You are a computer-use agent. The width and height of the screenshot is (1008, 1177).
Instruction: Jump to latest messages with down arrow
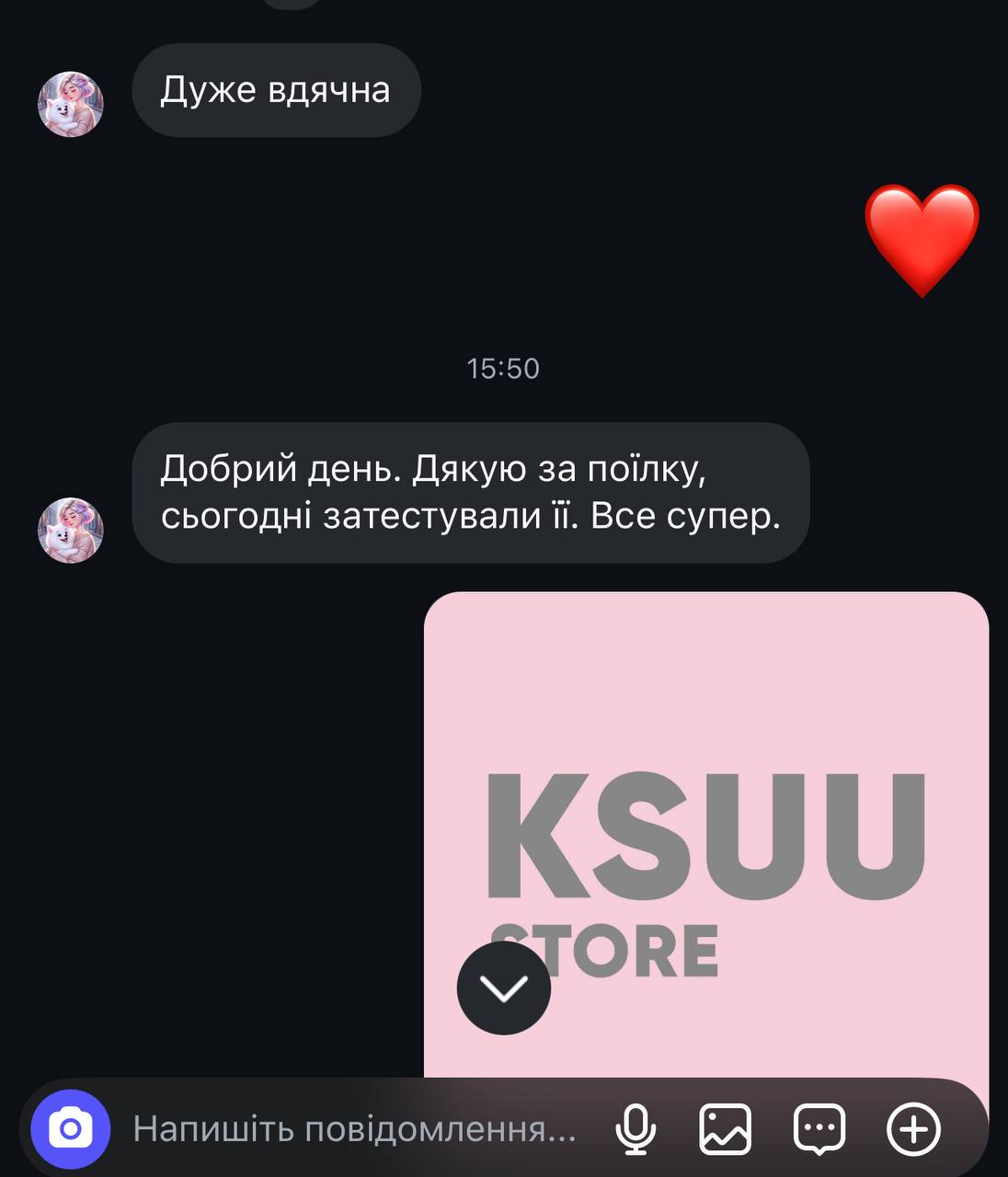504,988
